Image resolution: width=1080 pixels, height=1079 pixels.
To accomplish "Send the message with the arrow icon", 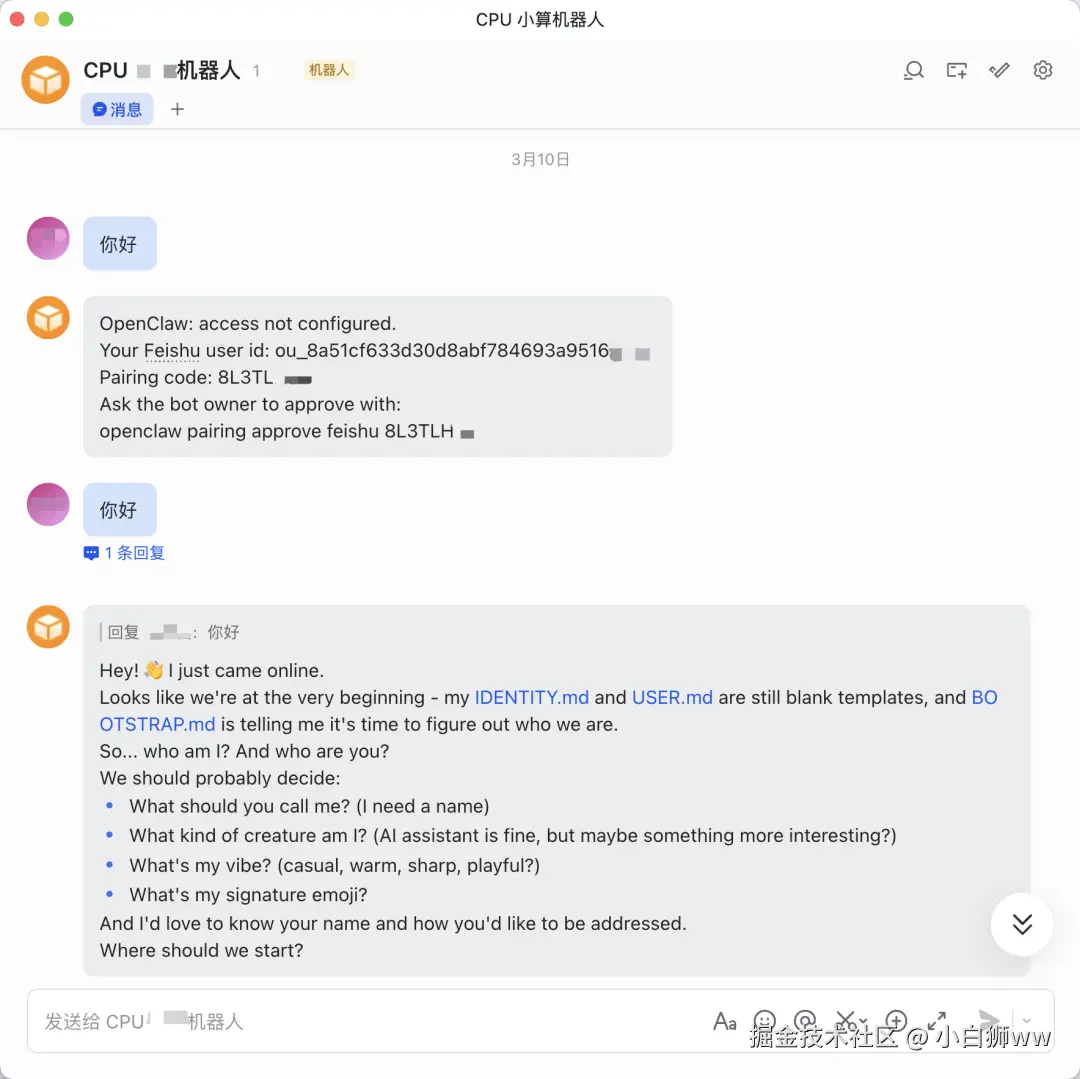I will pyautogui.click(x=988, y=1021).
